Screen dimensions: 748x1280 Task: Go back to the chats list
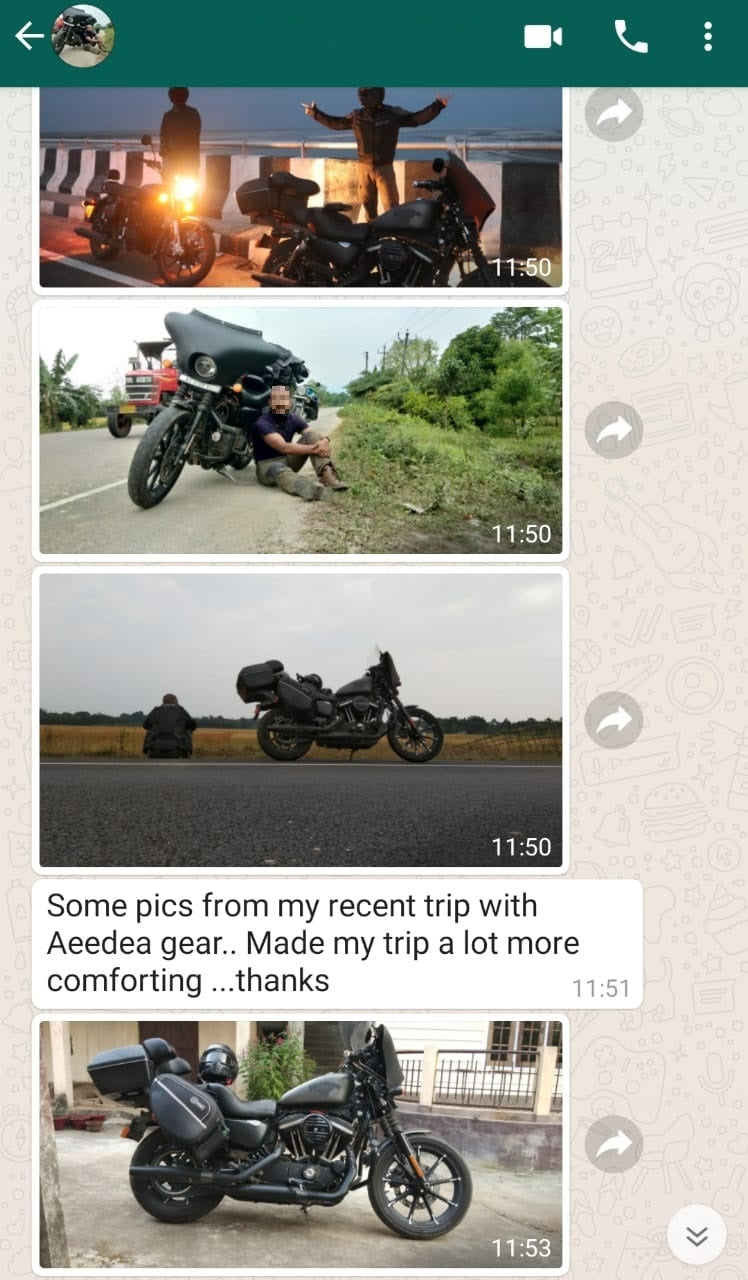coord(28,35)
